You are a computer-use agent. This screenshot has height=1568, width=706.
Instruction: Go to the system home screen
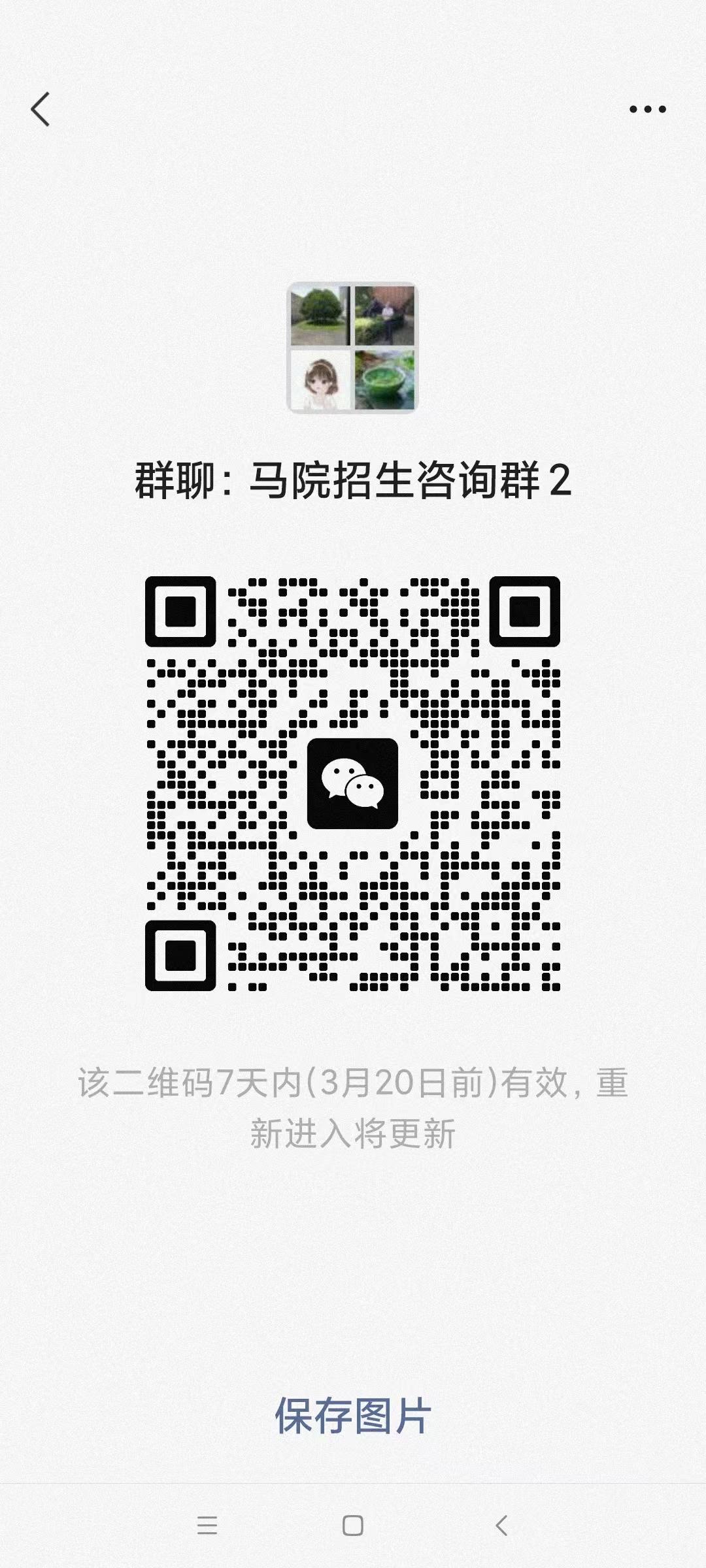(353, 1526)
